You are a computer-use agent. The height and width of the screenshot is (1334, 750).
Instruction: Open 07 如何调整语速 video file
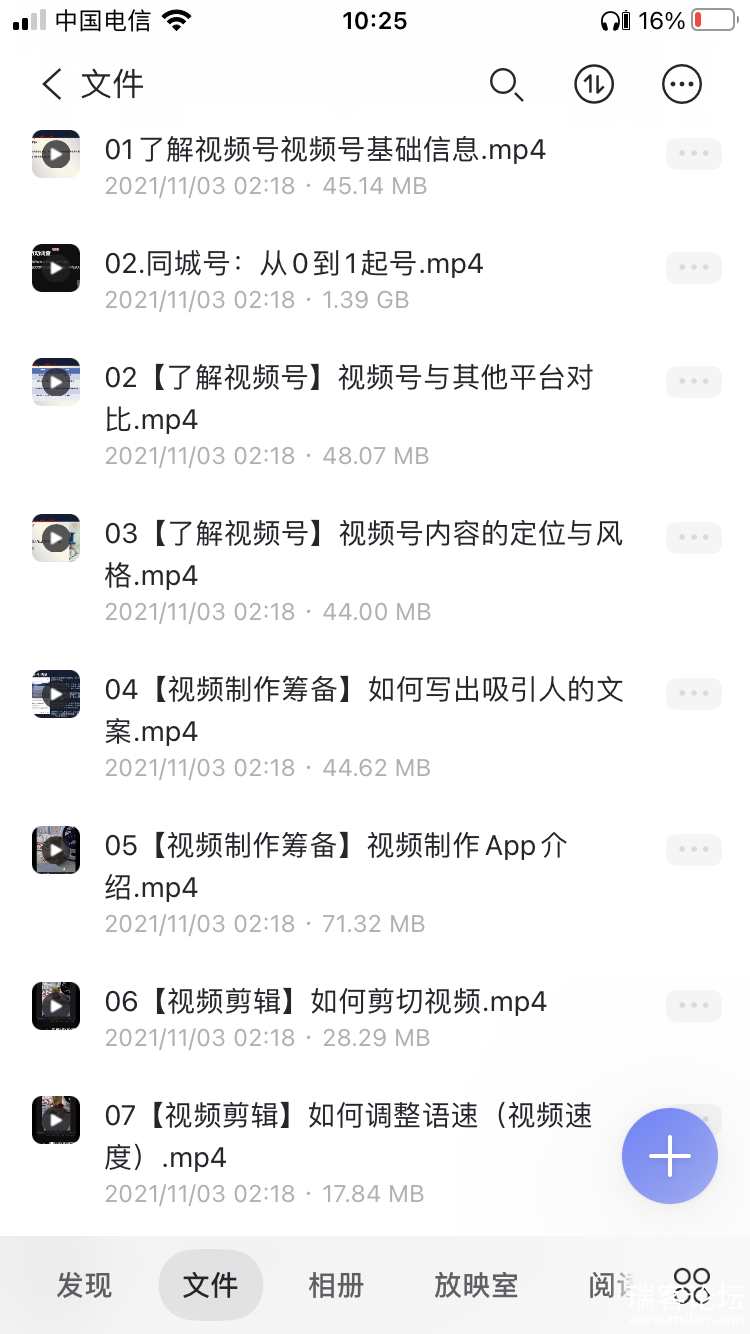pos(348,1136)
